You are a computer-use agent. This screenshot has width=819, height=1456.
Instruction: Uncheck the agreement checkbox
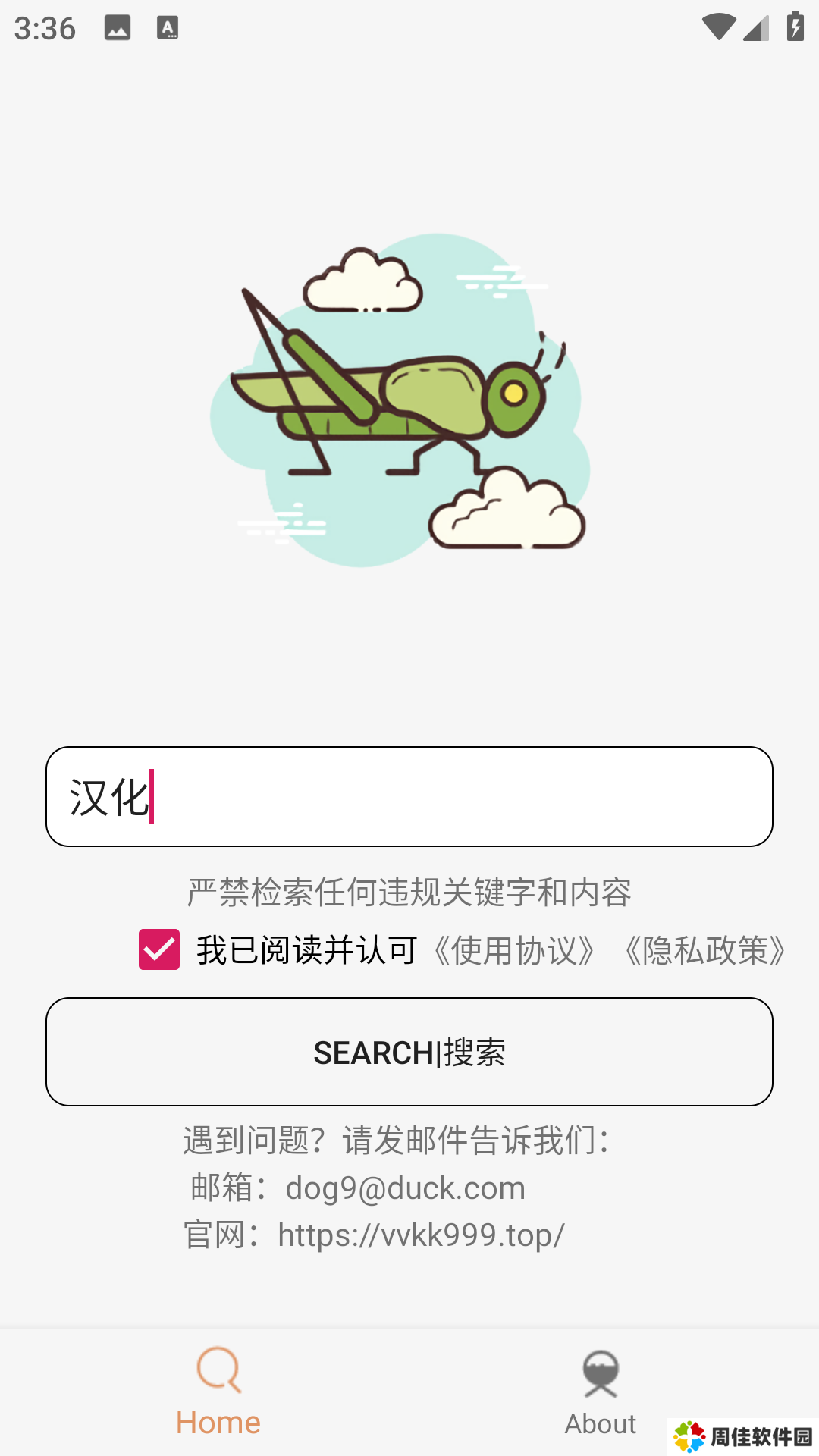tap(159, 949)
